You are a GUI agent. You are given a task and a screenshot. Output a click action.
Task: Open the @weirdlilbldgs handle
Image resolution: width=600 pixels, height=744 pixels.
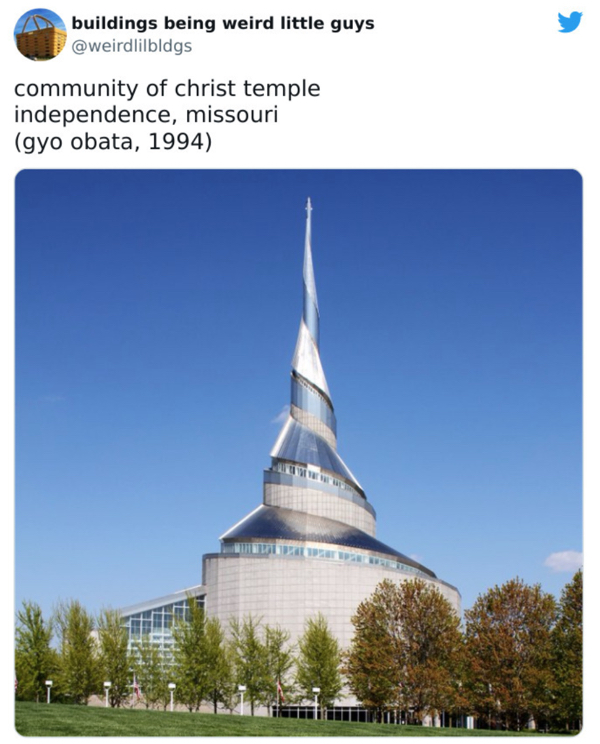coord(131,46)
